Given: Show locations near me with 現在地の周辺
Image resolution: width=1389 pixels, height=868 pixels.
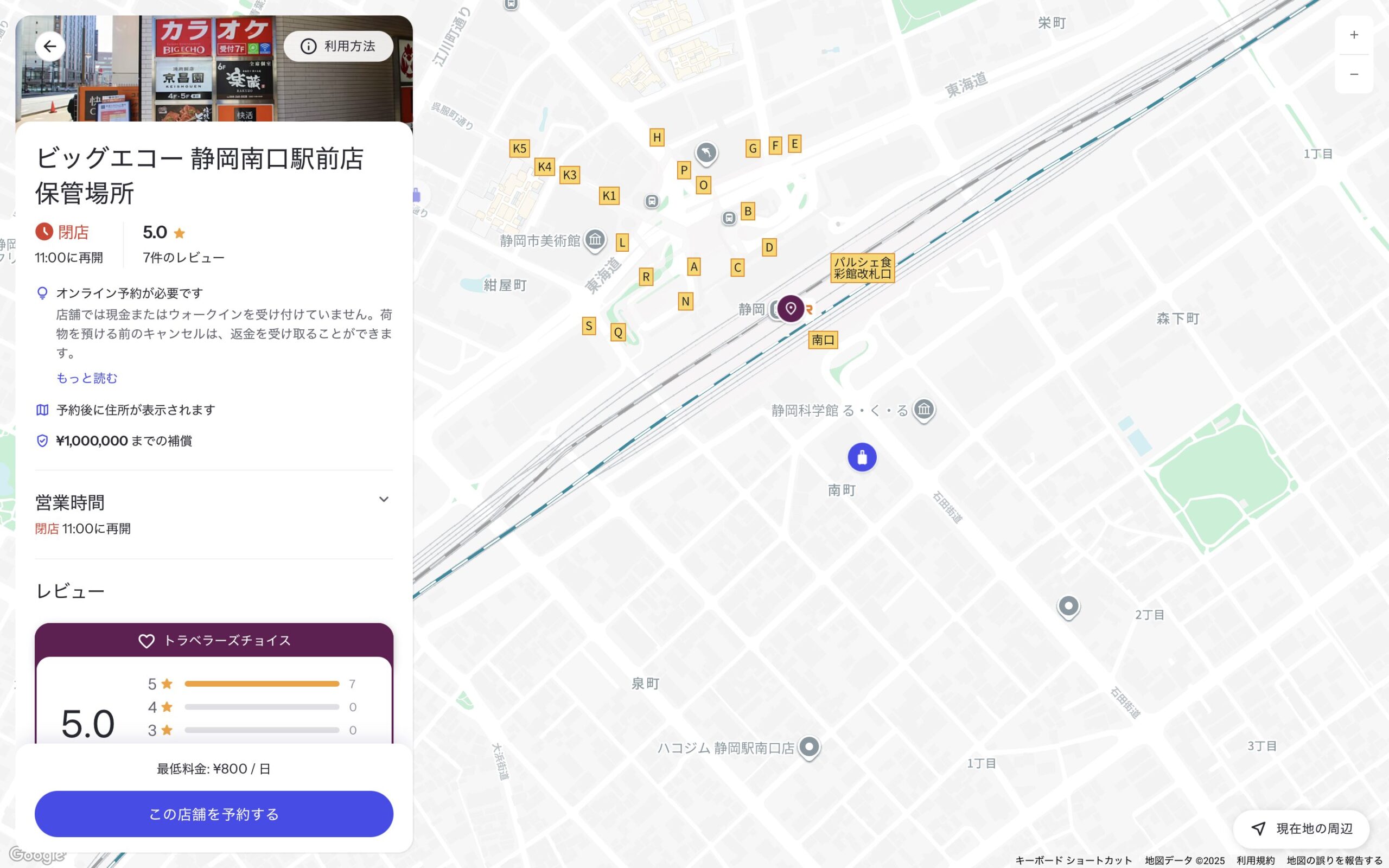Looking at the screenshot, I should 1301,828.
